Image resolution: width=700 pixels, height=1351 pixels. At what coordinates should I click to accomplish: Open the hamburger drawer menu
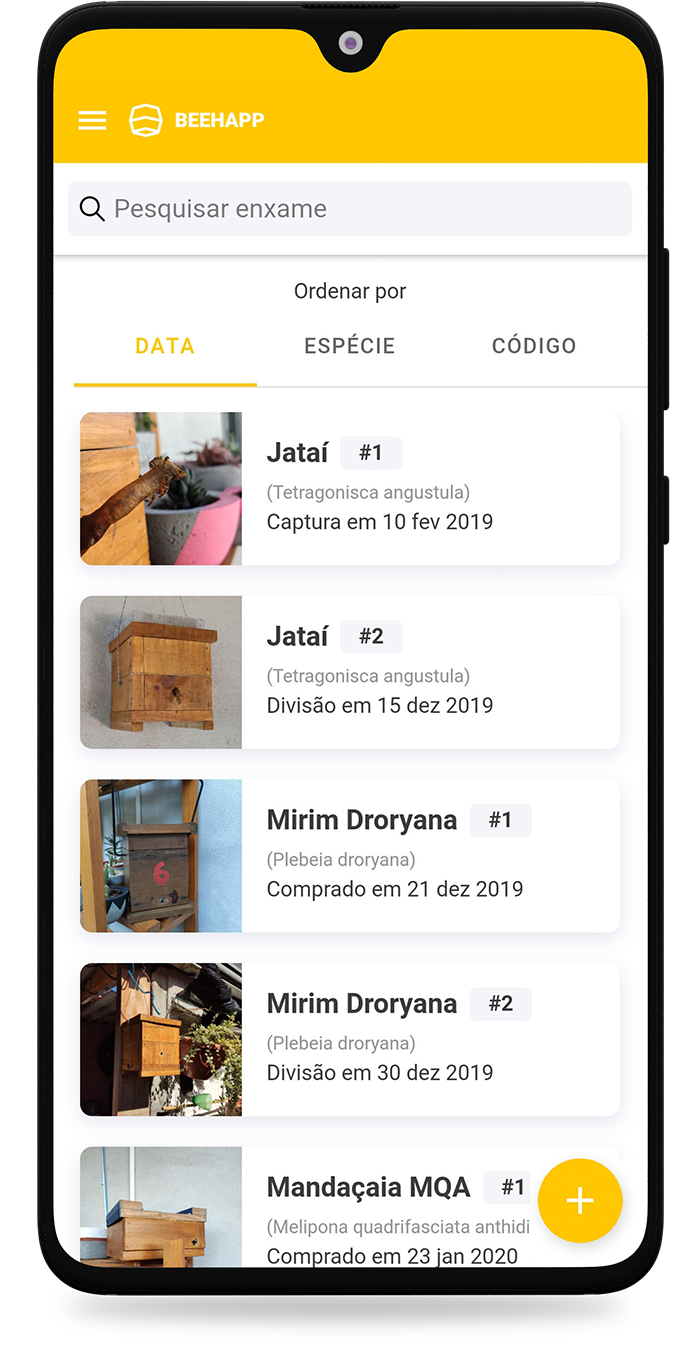pos(92,121)
